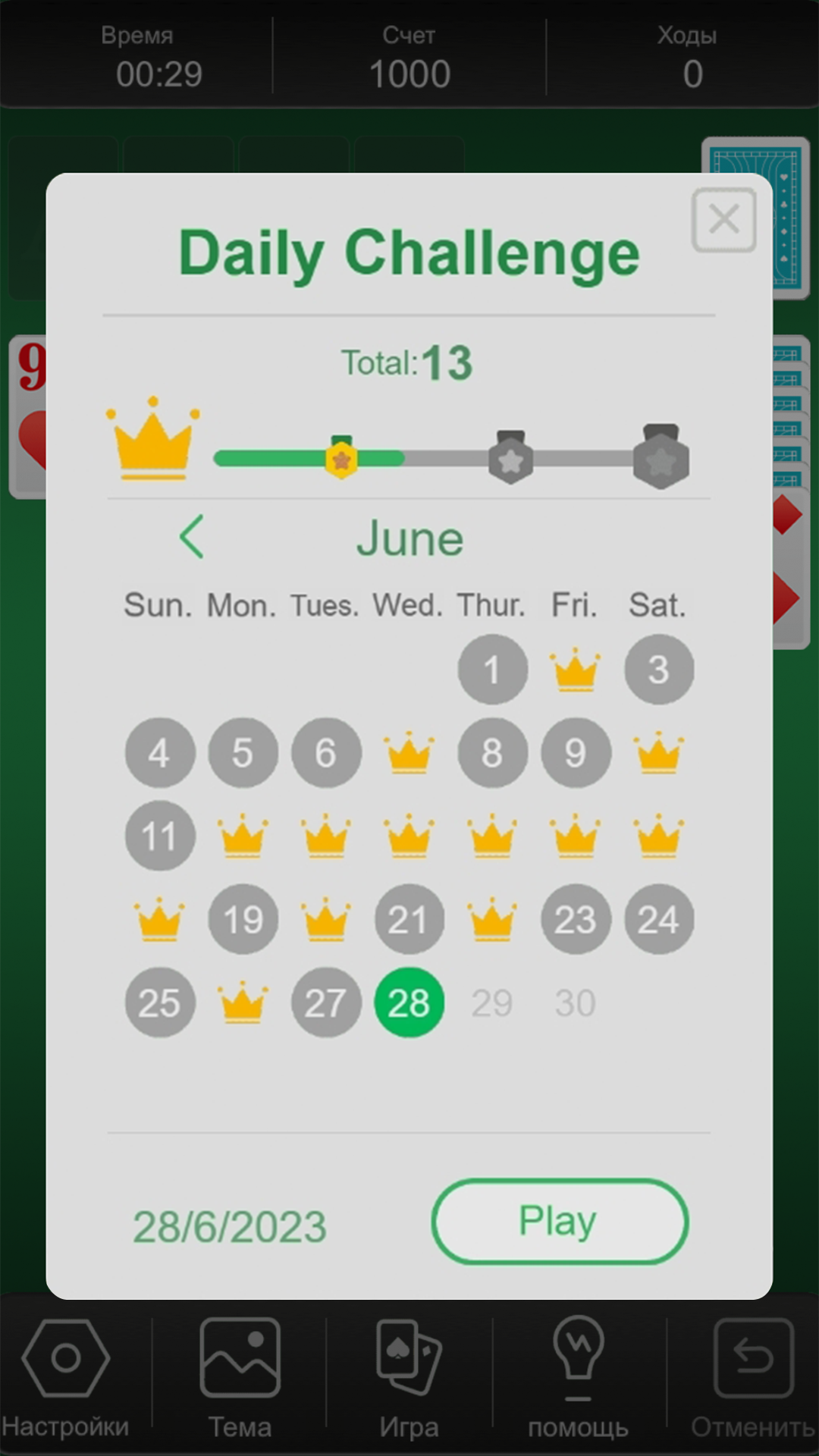Pick June 3 challenge day
The height and width of the screenshot is (1456, 819).
(x=658, y=670)
